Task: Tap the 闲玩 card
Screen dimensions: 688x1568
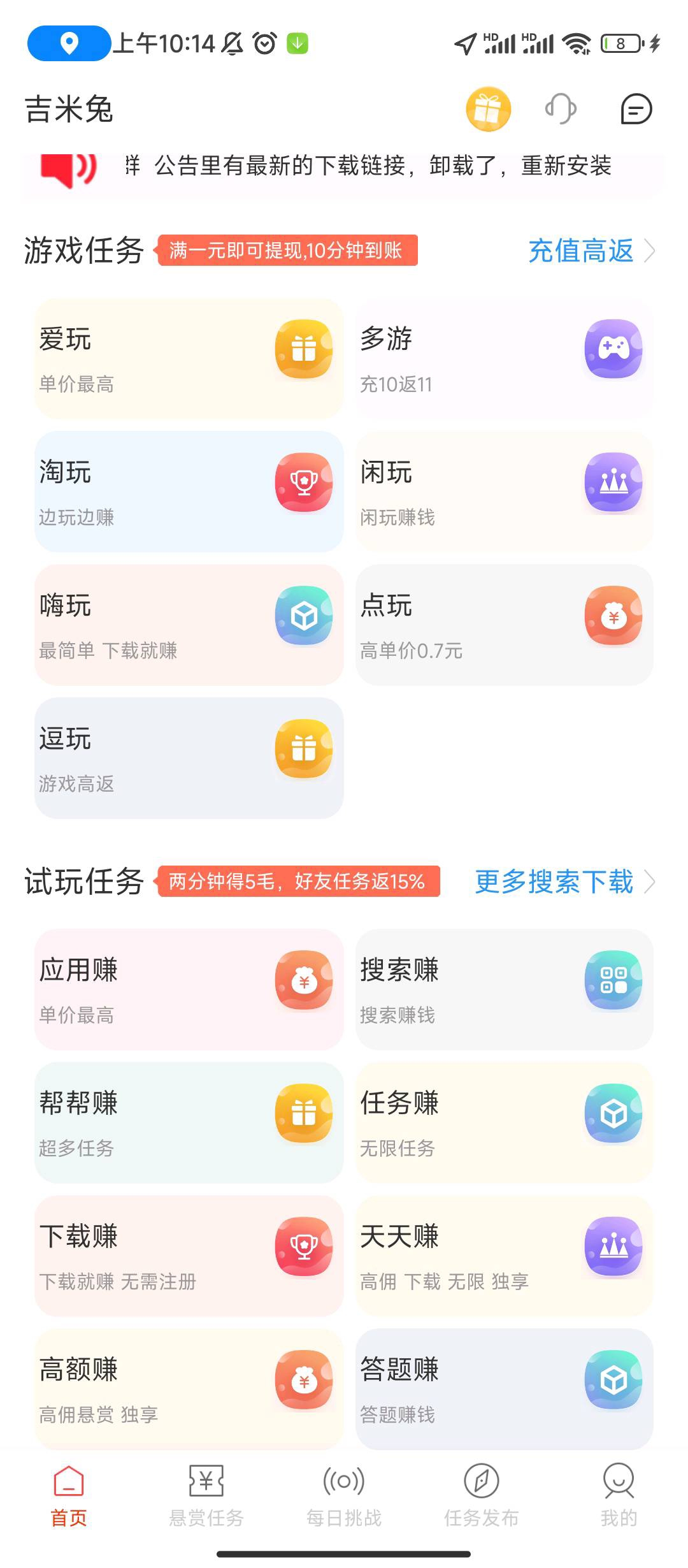Action: 505,492
